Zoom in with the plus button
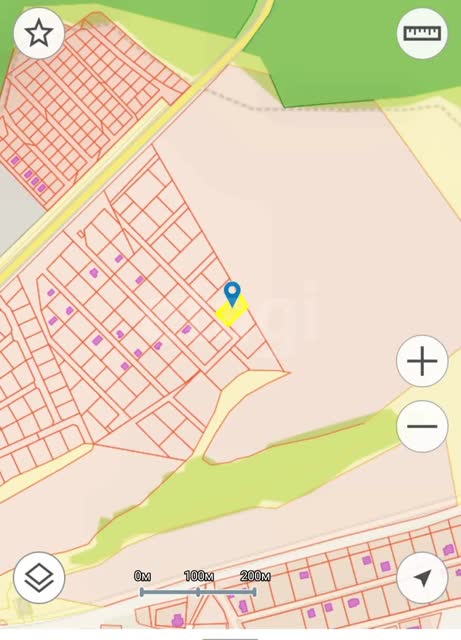The image size is (461, 640). tap(422, 361)
